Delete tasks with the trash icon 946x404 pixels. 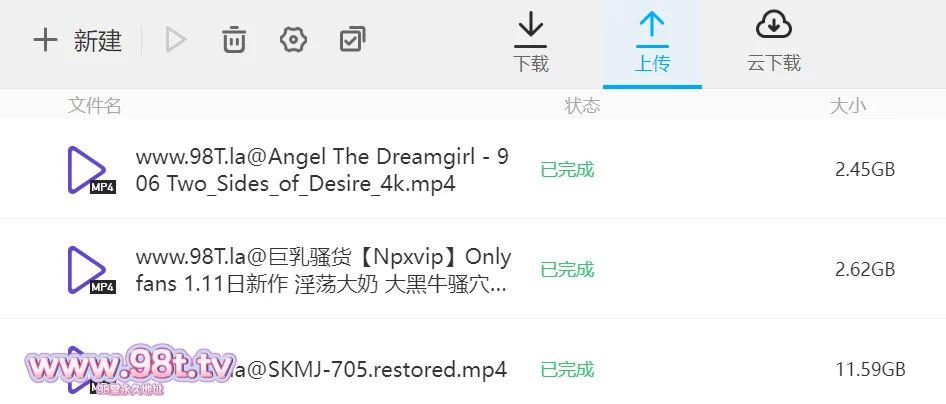(x=234, y=41)
